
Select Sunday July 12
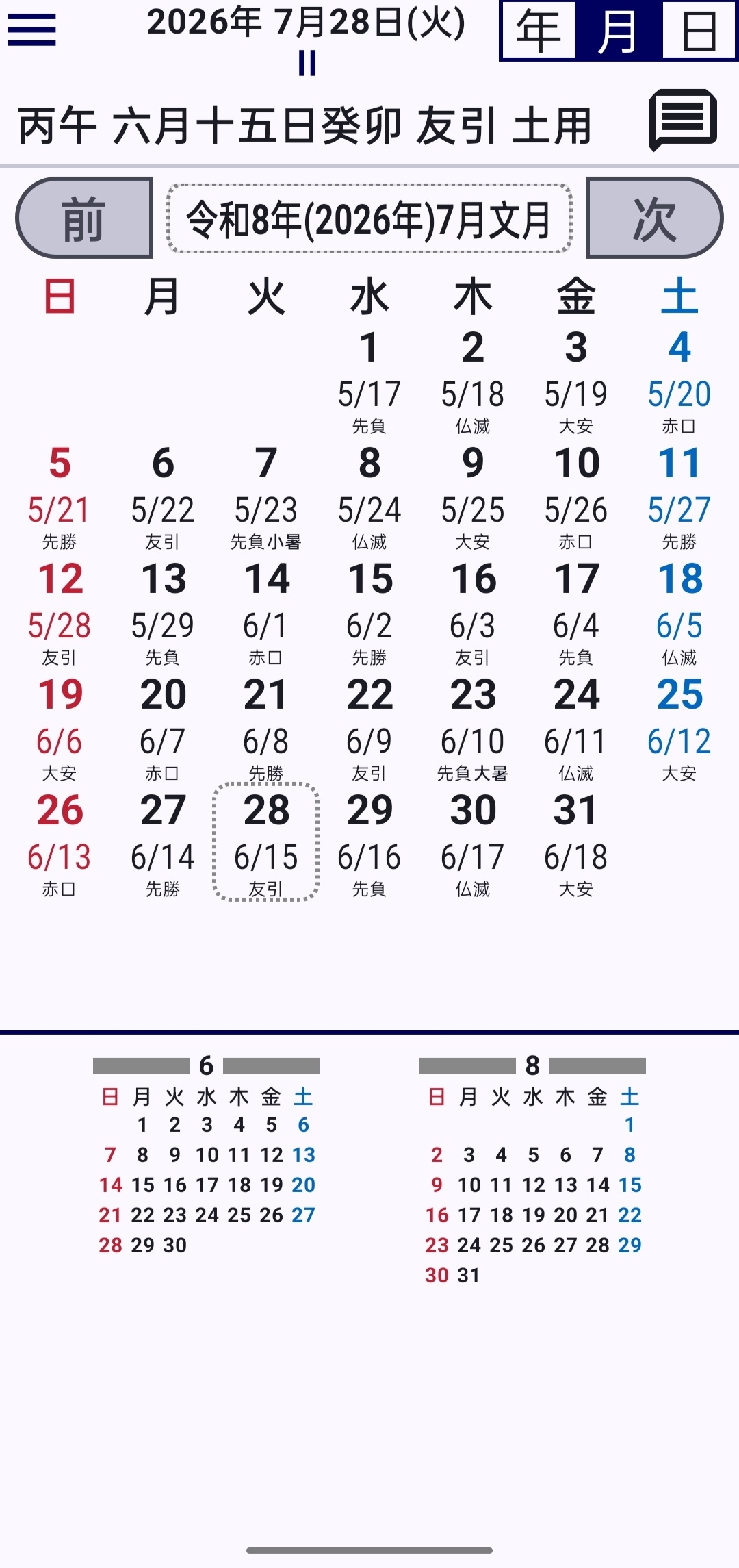pos(60,612)
